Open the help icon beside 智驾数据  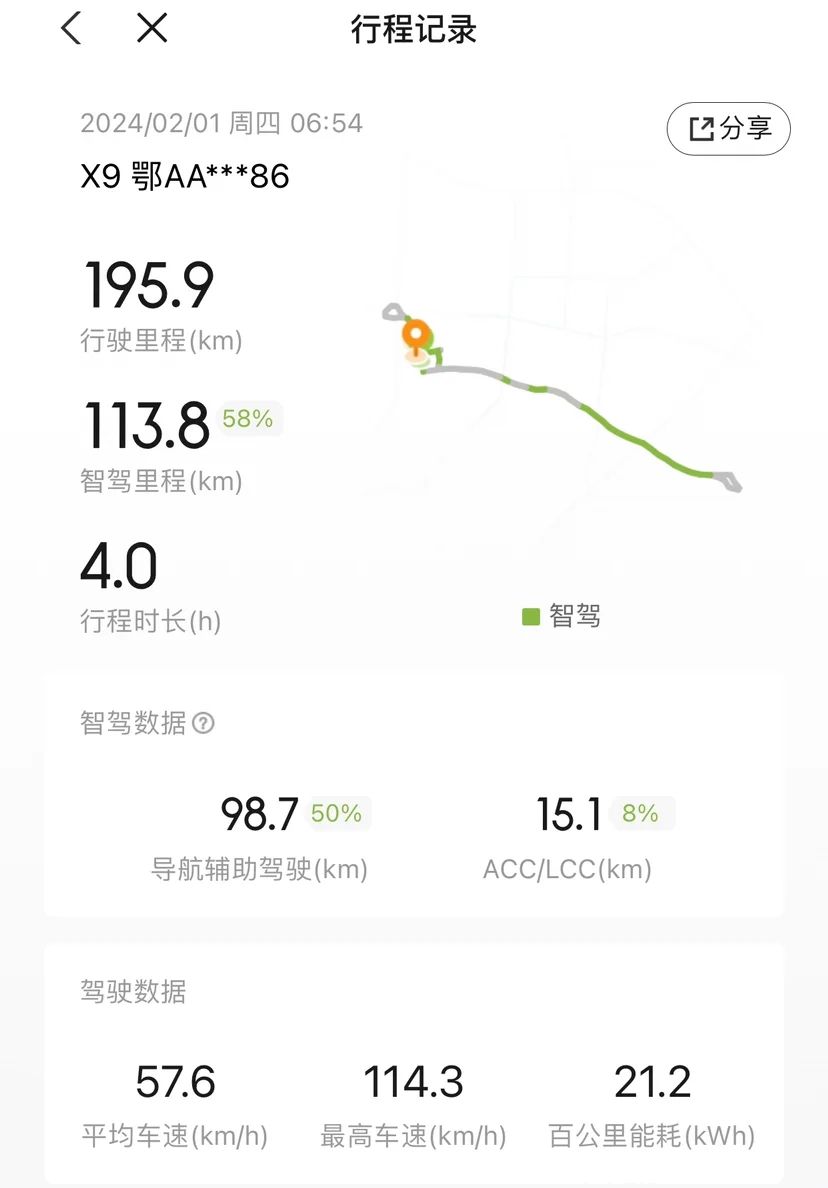(x=203, y=723)
